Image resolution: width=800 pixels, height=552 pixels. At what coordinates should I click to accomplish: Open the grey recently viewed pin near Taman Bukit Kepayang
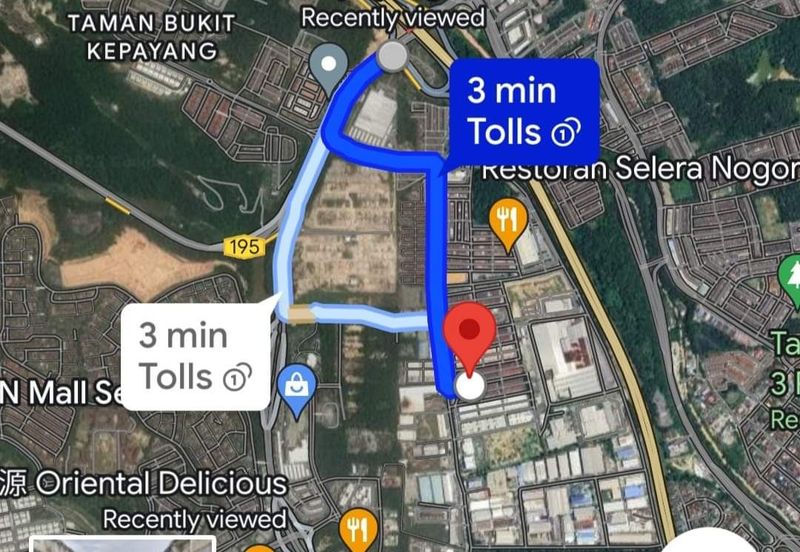point(327,68)
